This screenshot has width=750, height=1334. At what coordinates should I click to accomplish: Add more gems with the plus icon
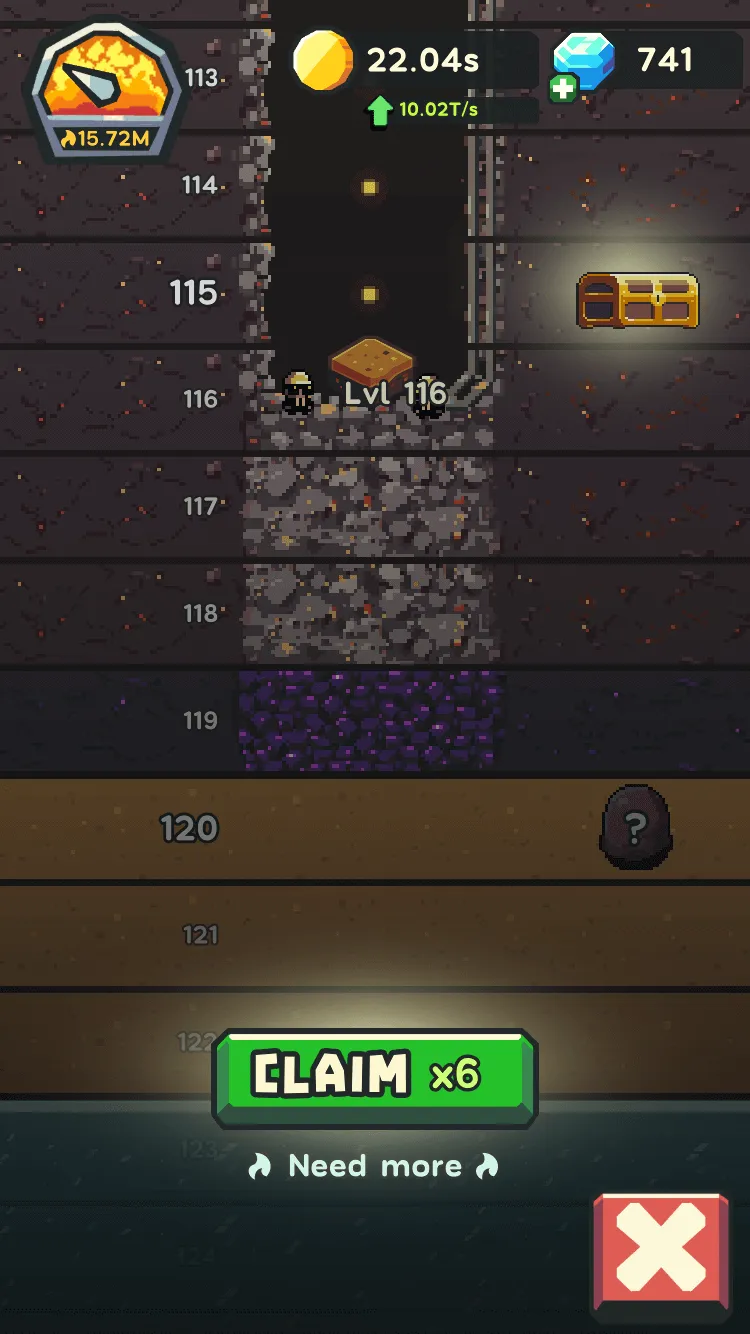pos(563,88)
